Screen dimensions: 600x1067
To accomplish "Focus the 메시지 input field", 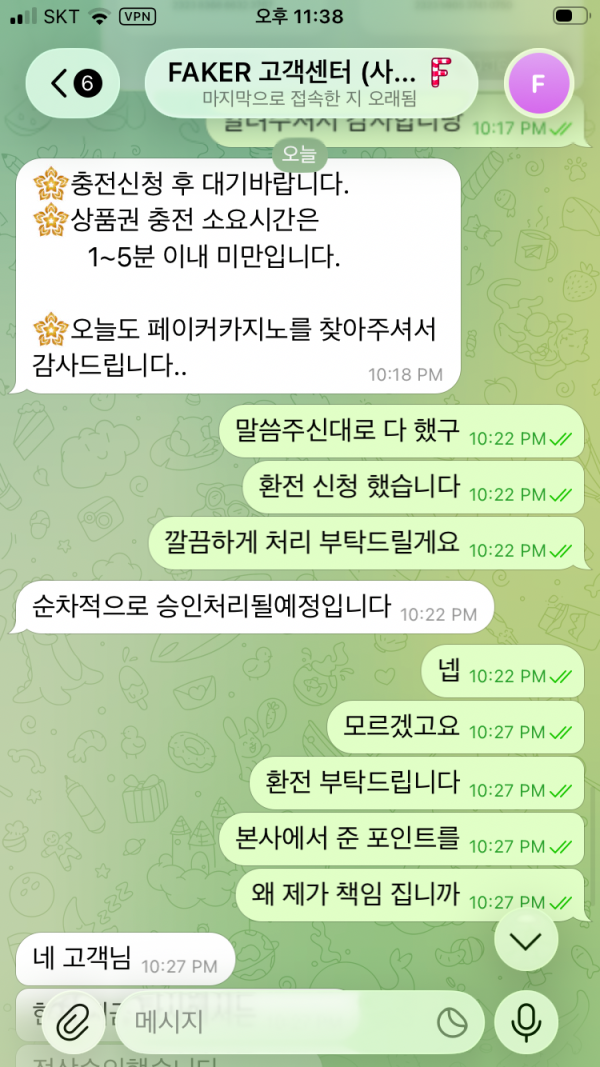I will click(280, 1021).
